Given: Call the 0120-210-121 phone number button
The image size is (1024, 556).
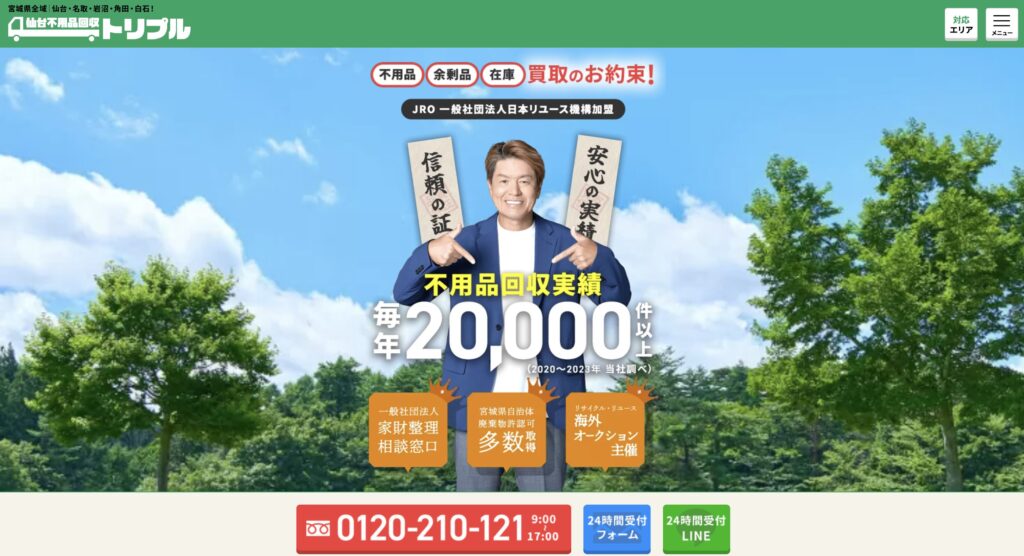Looking at the screenshot, I should [433, 528].
